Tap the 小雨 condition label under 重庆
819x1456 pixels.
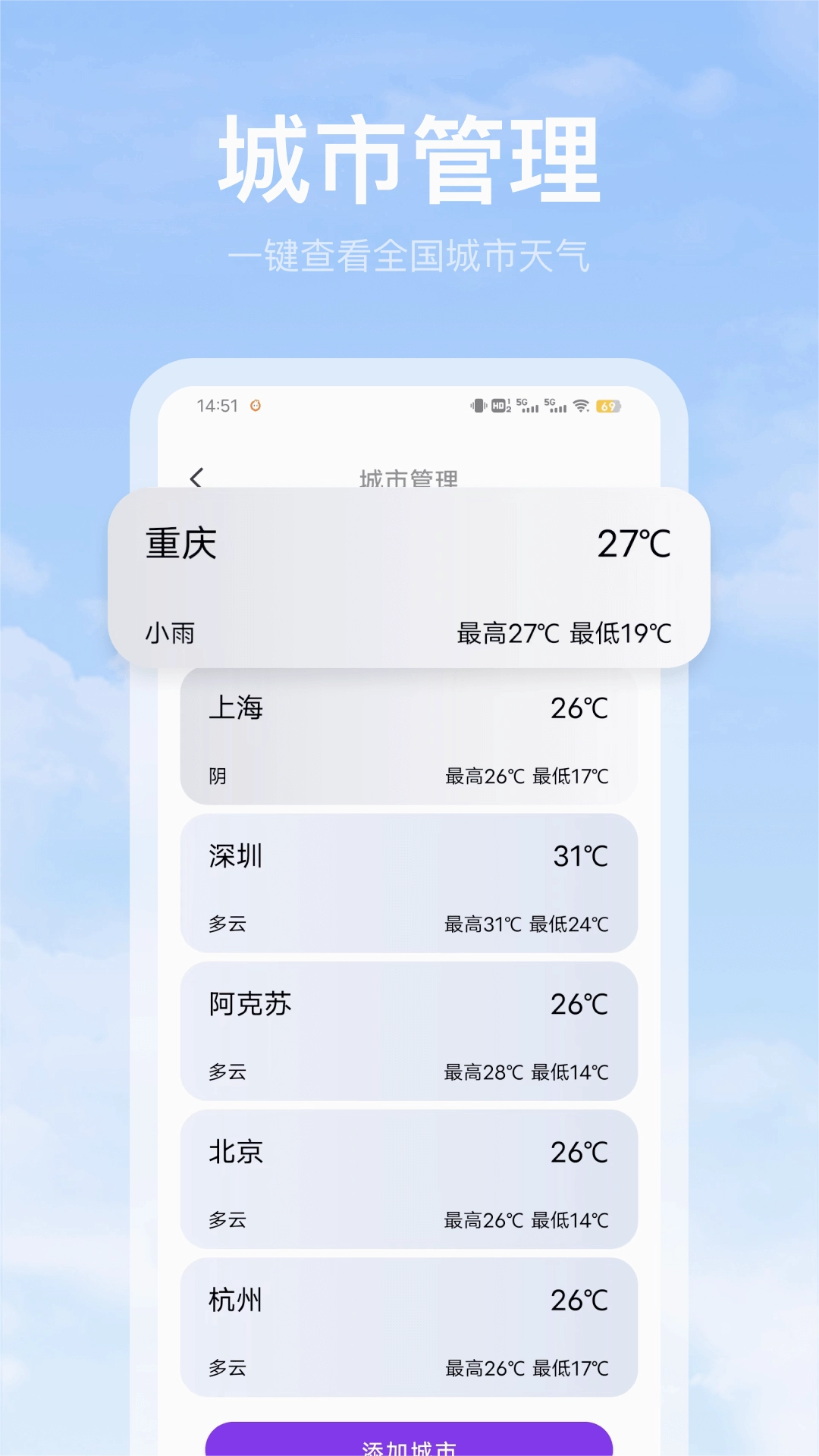point(168,633)
